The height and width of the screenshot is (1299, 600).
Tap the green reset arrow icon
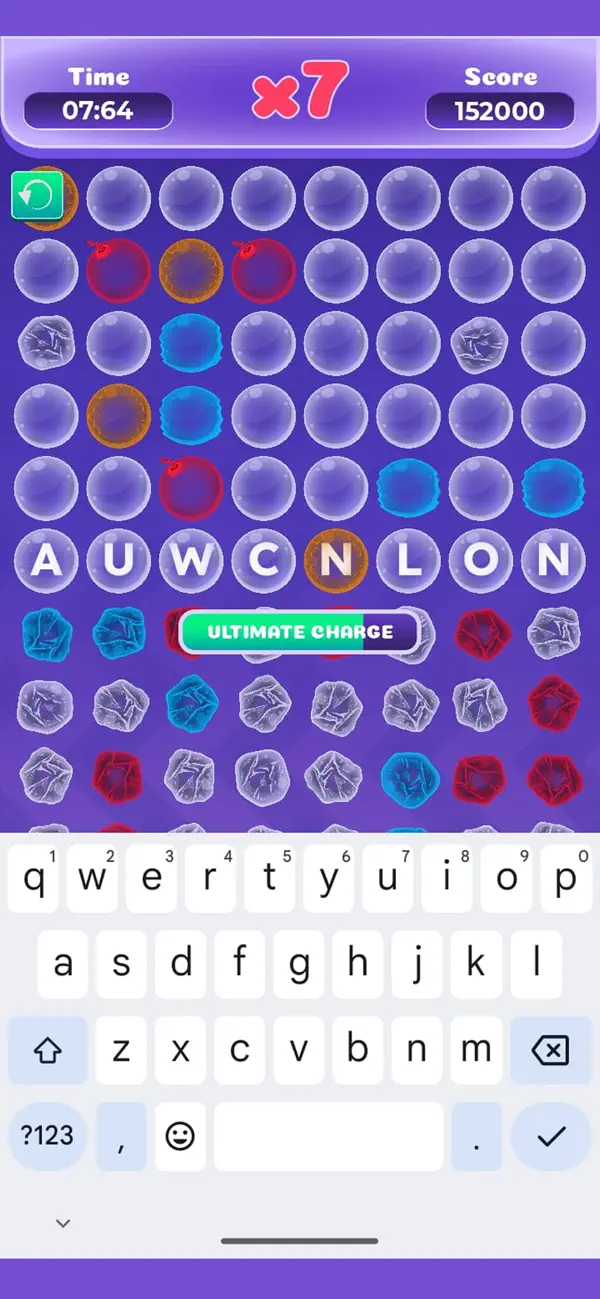pyautogui.click(x=37, y=195)
